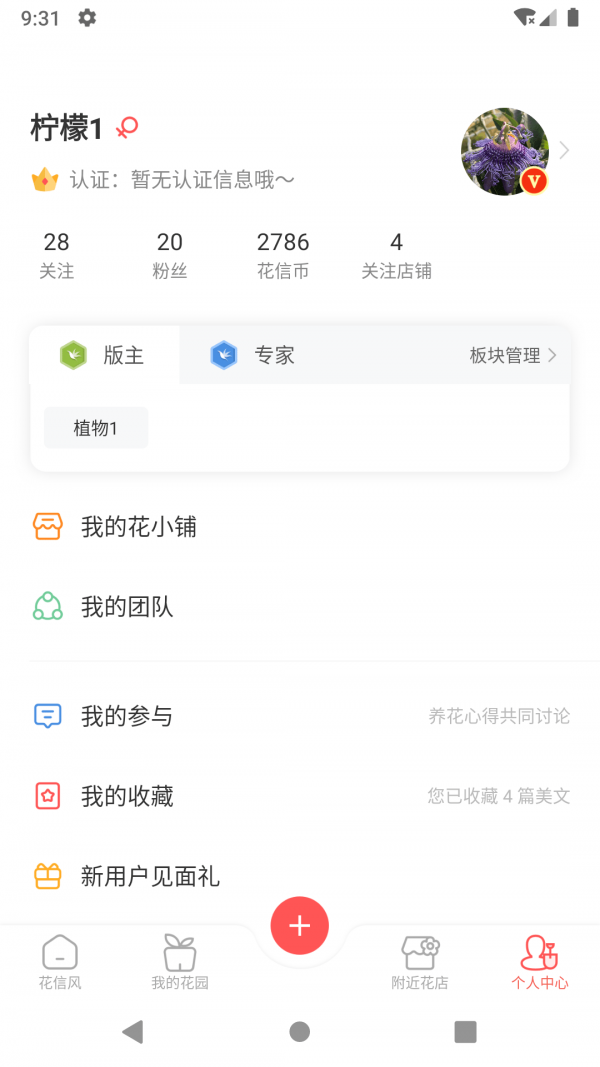Open the profile avatar picture

504,151
